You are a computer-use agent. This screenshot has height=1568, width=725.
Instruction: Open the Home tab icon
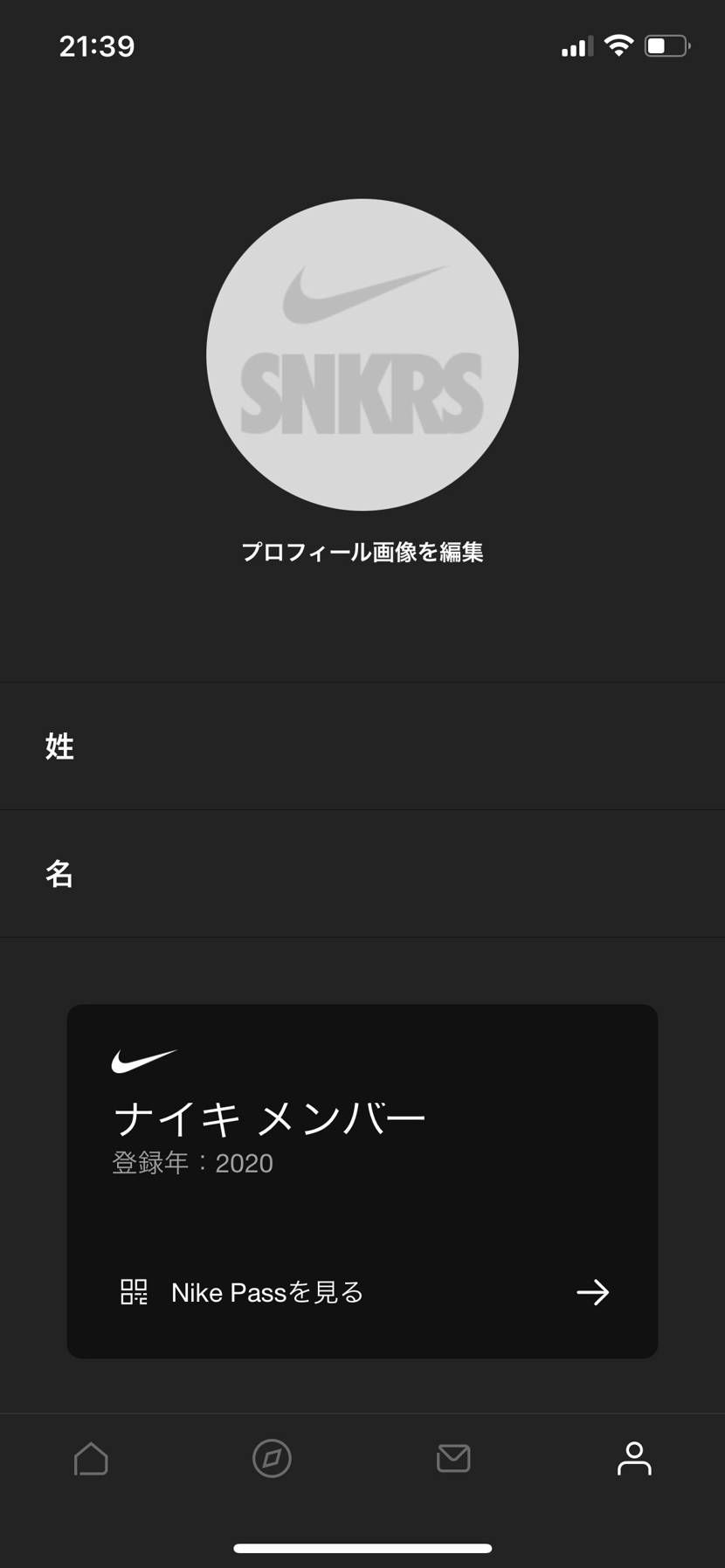[x=91, y=1458]
